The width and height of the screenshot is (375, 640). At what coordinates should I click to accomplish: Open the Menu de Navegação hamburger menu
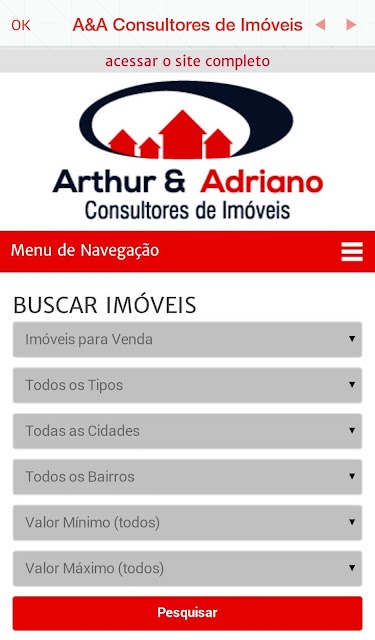point(352,251)
